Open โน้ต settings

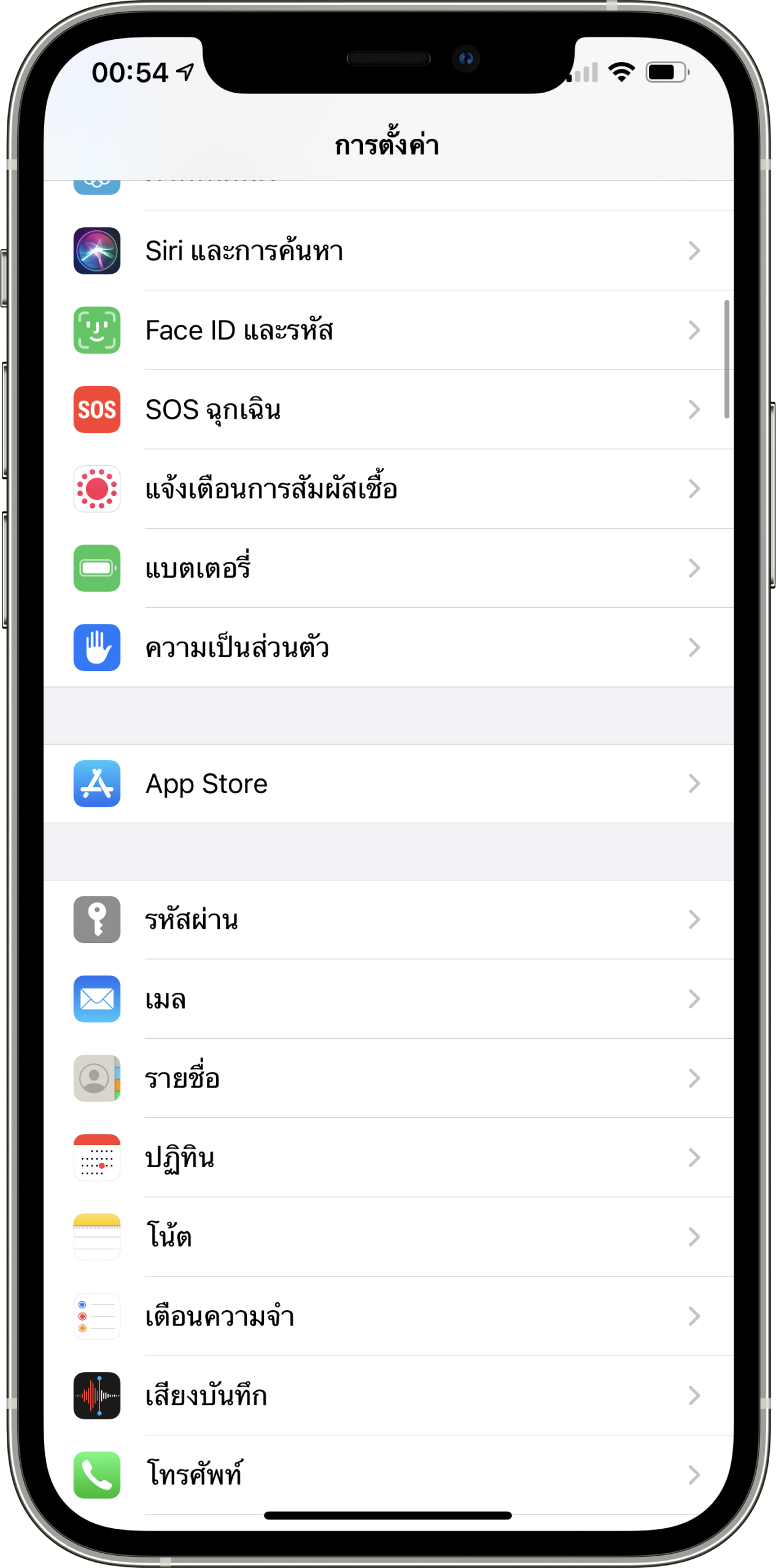(x=388, y=1236)
